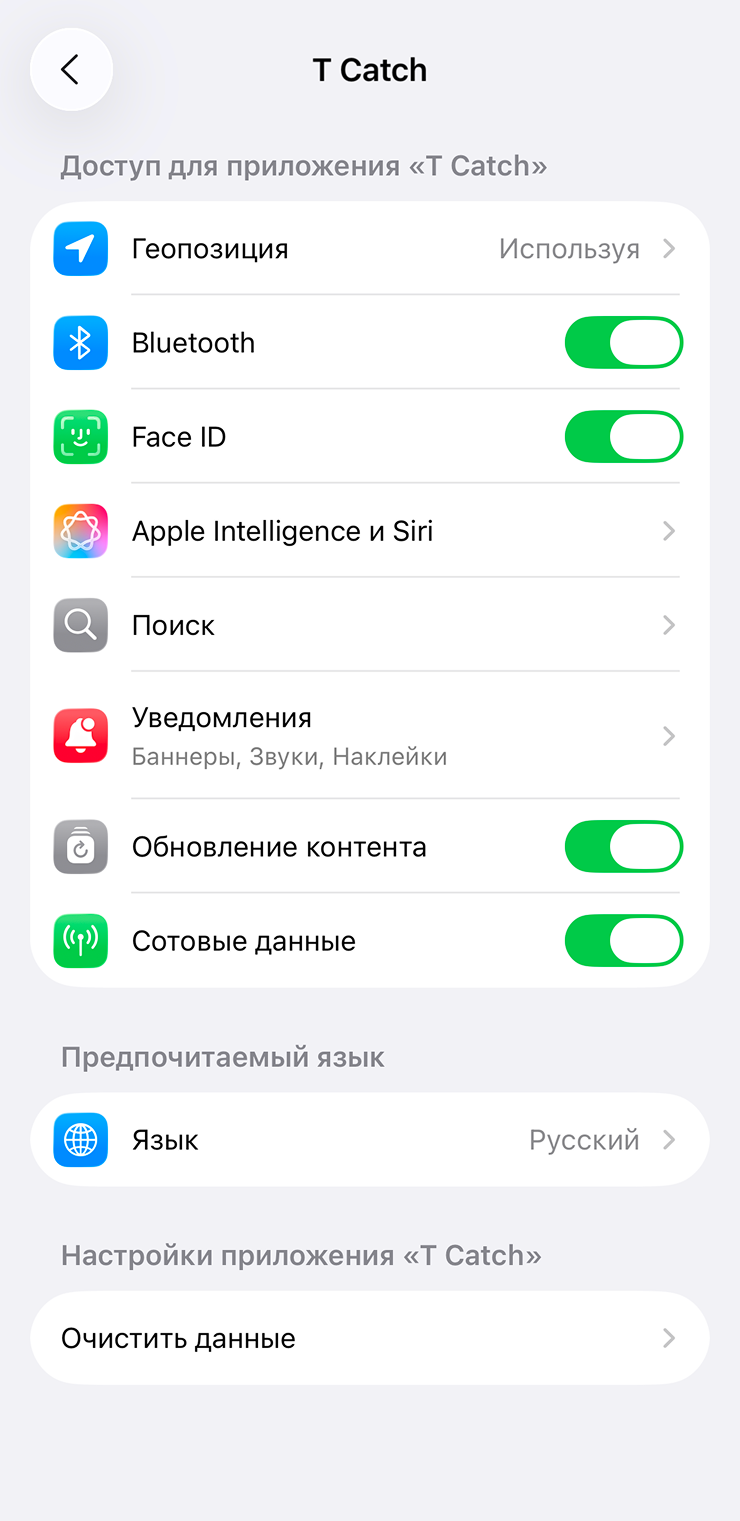
Task: Open Очистить данные
Action: tap(370, 1338)
